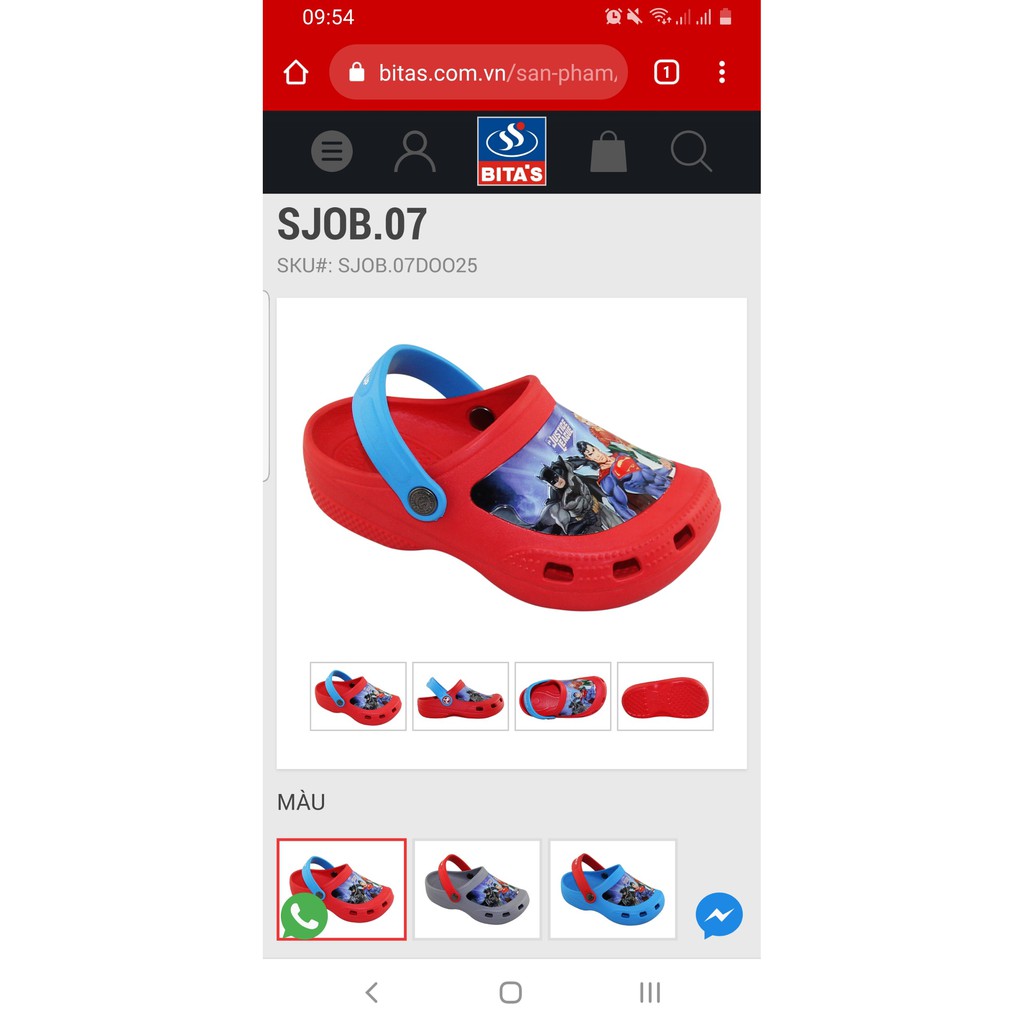The image size is (1024, 1024).
Task: Open the browser tab switcher
Action: tap(666, 72)
